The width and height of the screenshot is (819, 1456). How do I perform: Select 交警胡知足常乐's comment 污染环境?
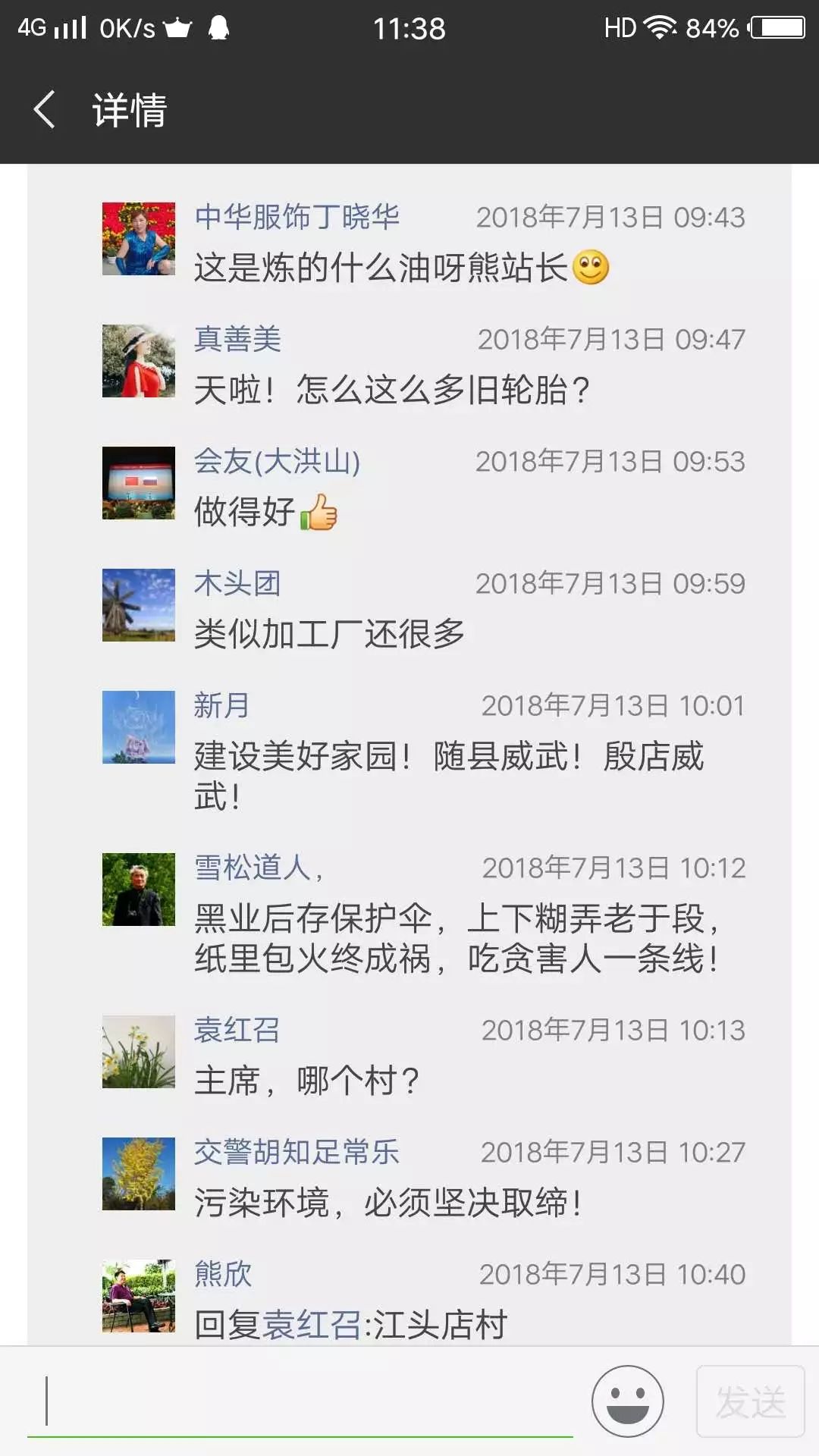click(x=388, y=1203)
